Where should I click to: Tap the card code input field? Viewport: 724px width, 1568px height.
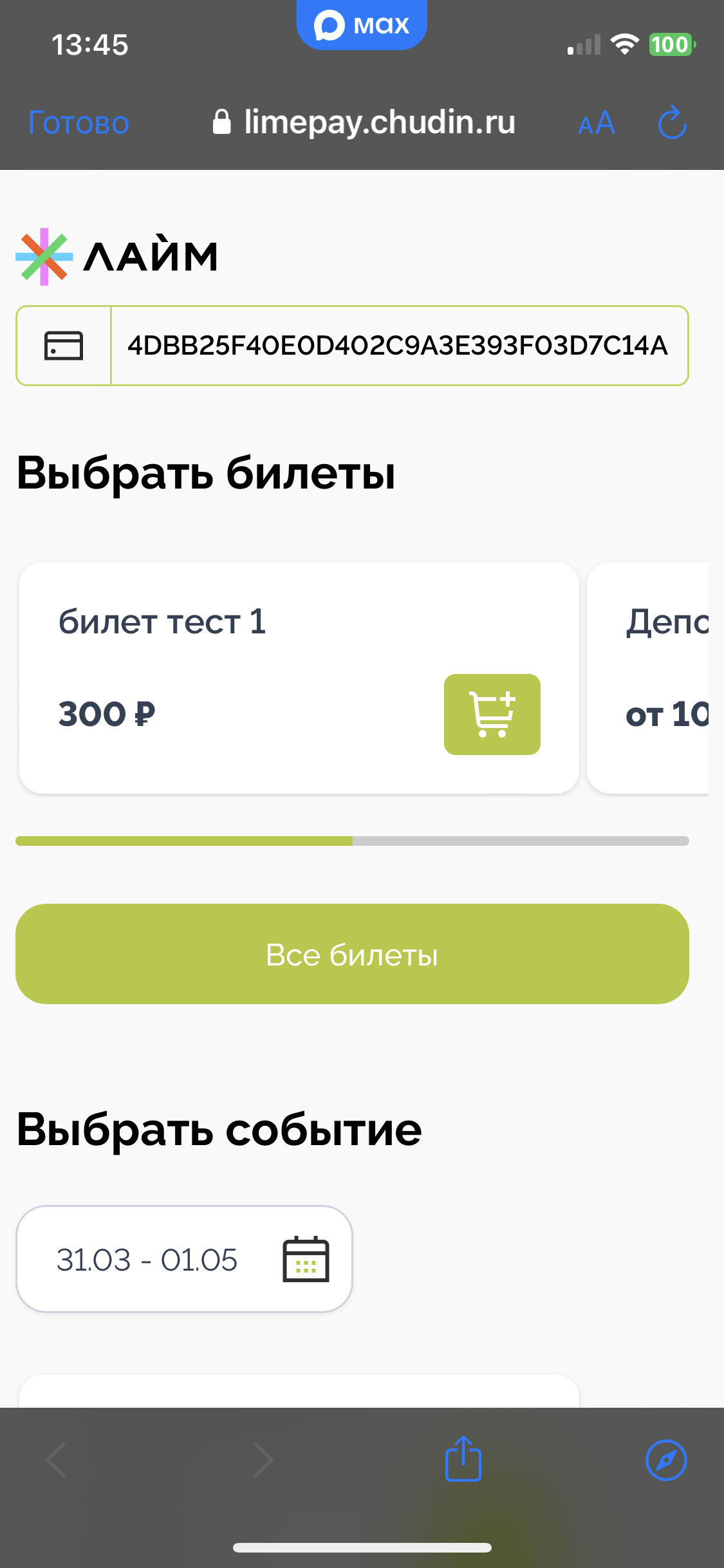(x=398, y=346)
